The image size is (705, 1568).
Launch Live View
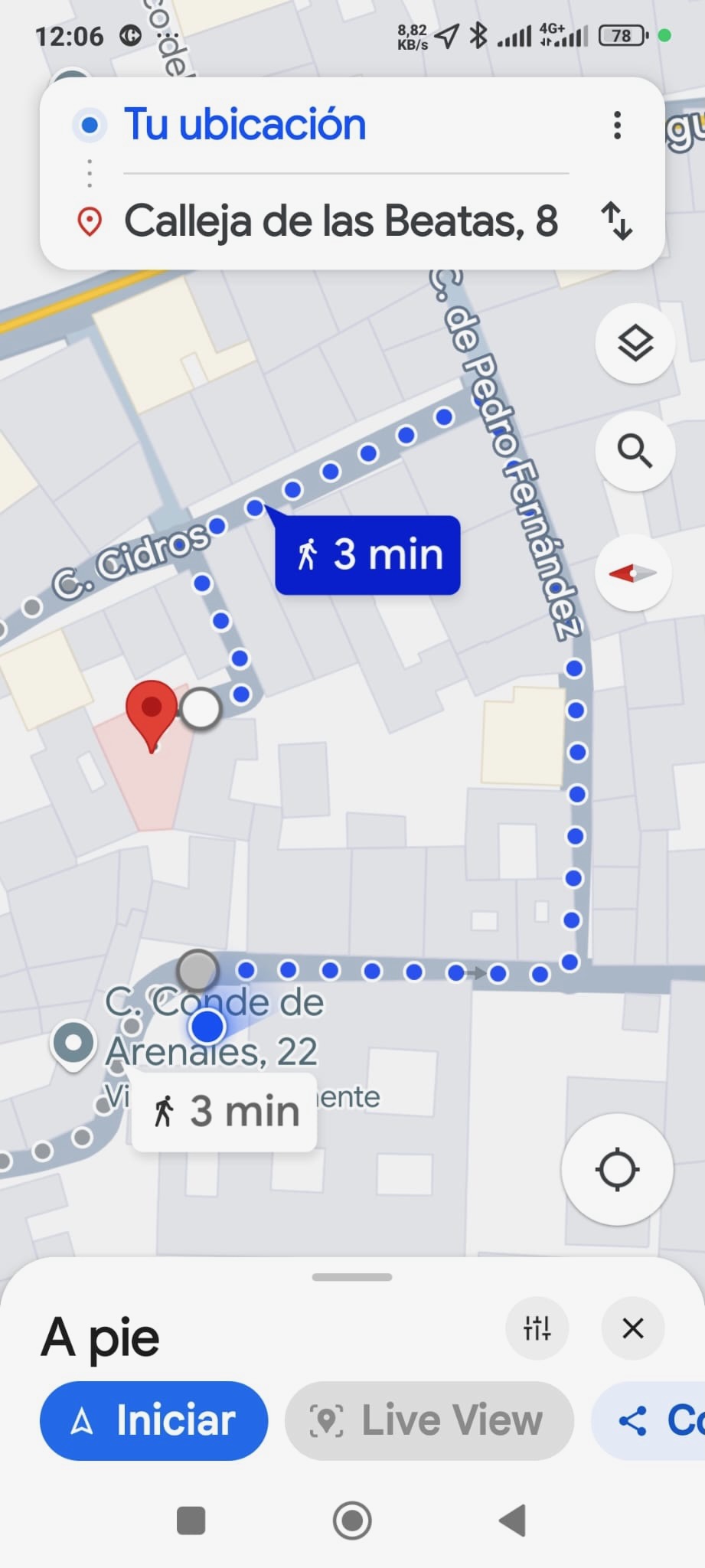429,1421
